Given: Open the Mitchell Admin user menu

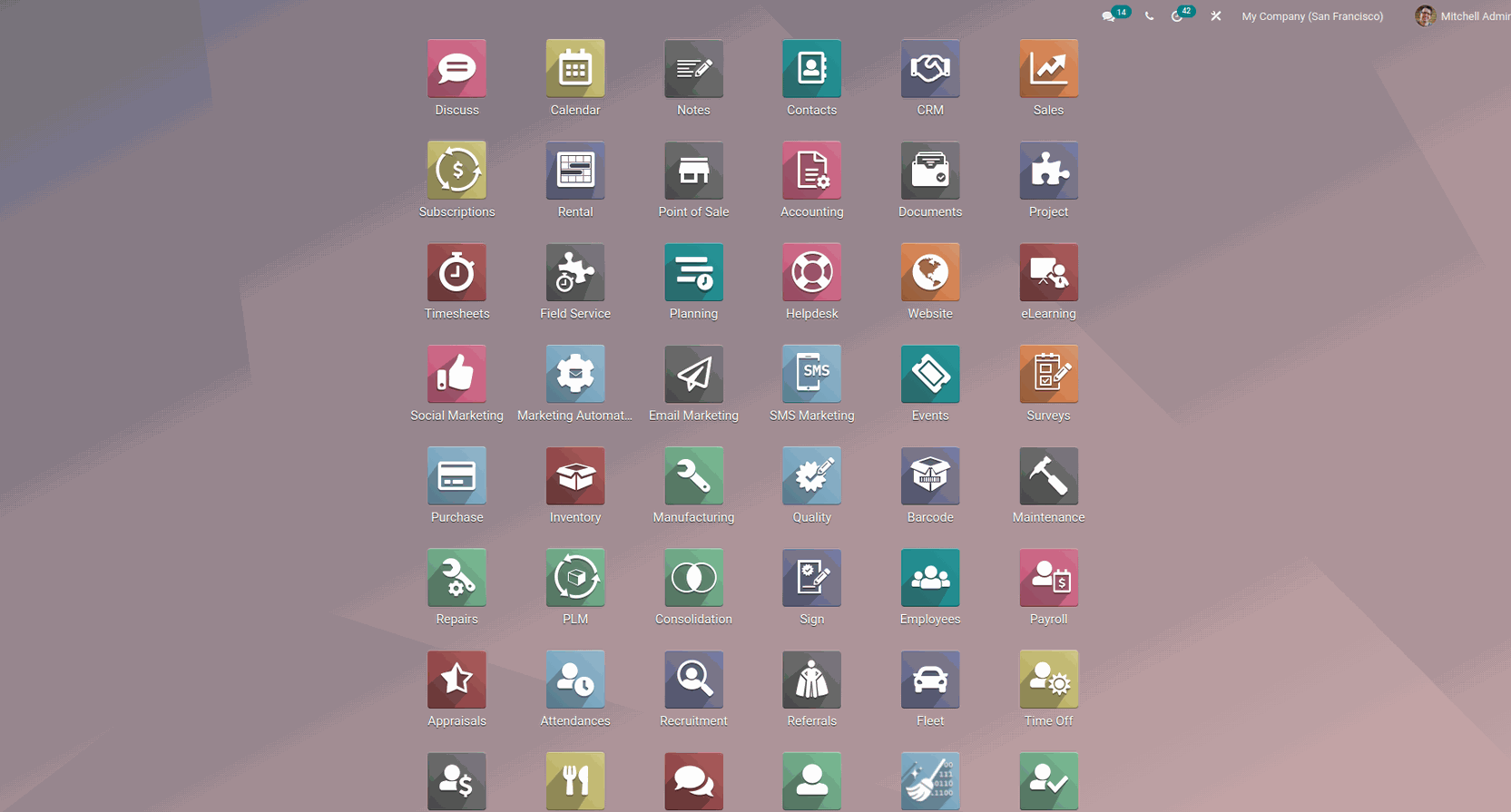Looking at the screenshot, I should tap(1461, 16).
